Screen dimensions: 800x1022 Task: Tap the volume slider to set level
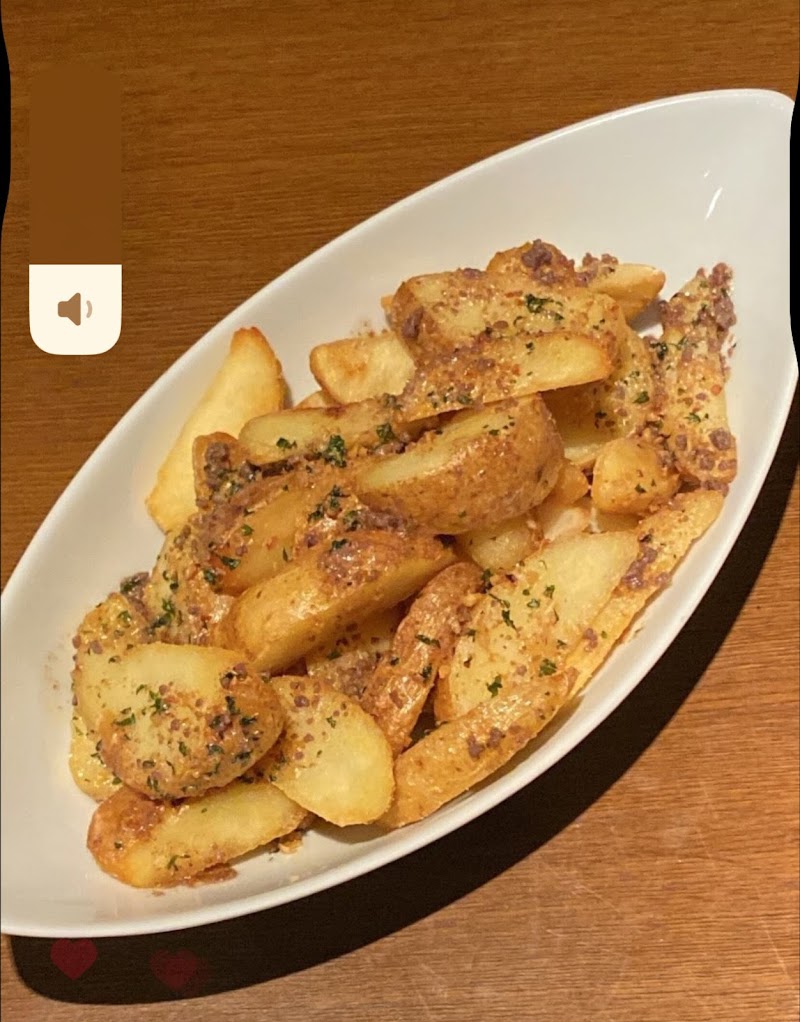coord(75,209)
